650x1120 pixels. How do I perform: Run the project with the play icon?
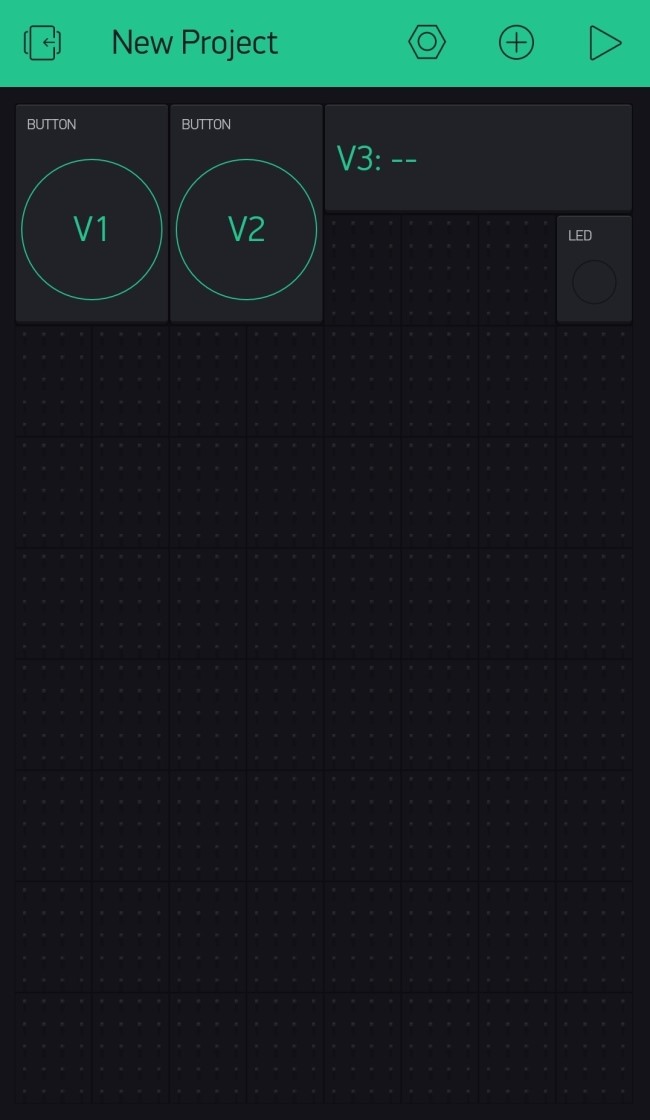pos(605,43)
